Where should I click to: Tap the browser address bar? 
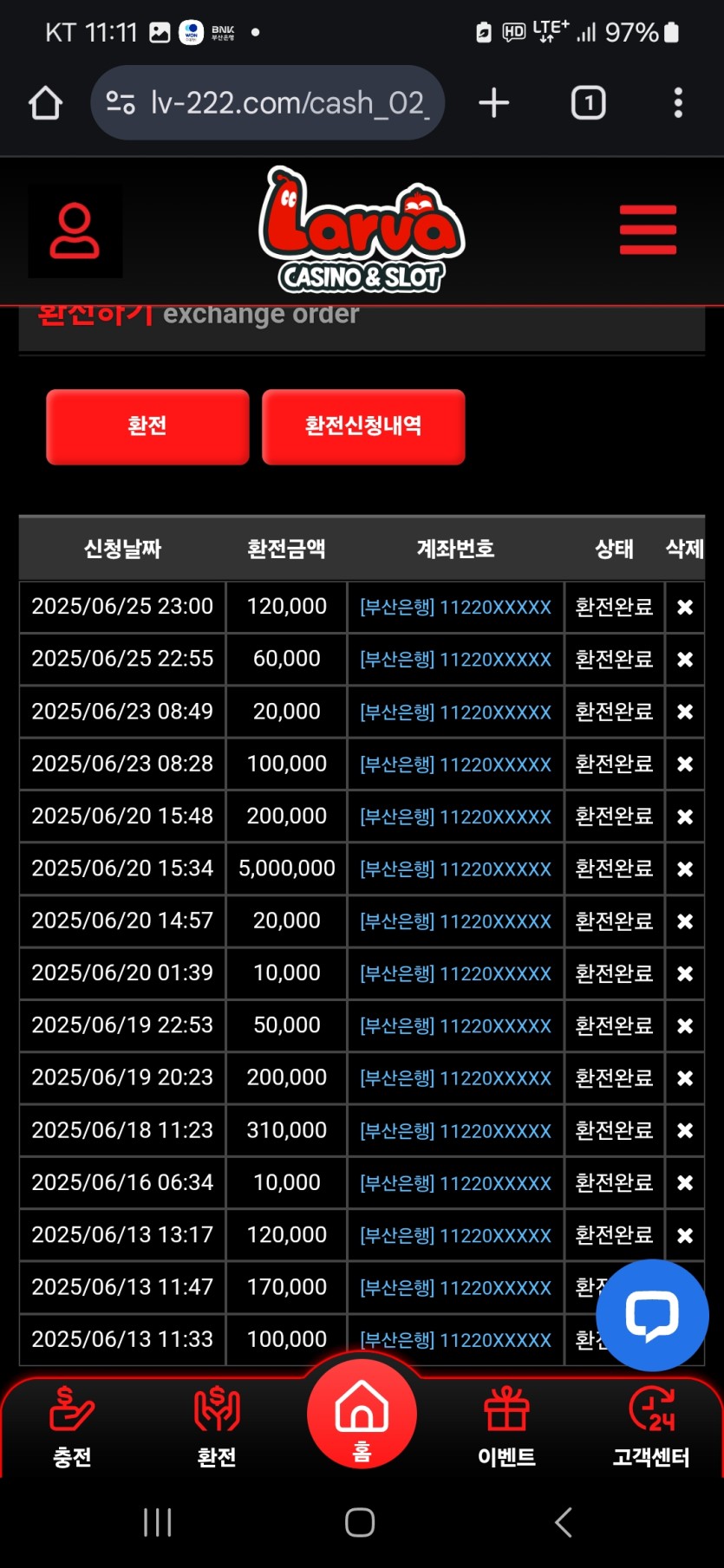point(269,103)
